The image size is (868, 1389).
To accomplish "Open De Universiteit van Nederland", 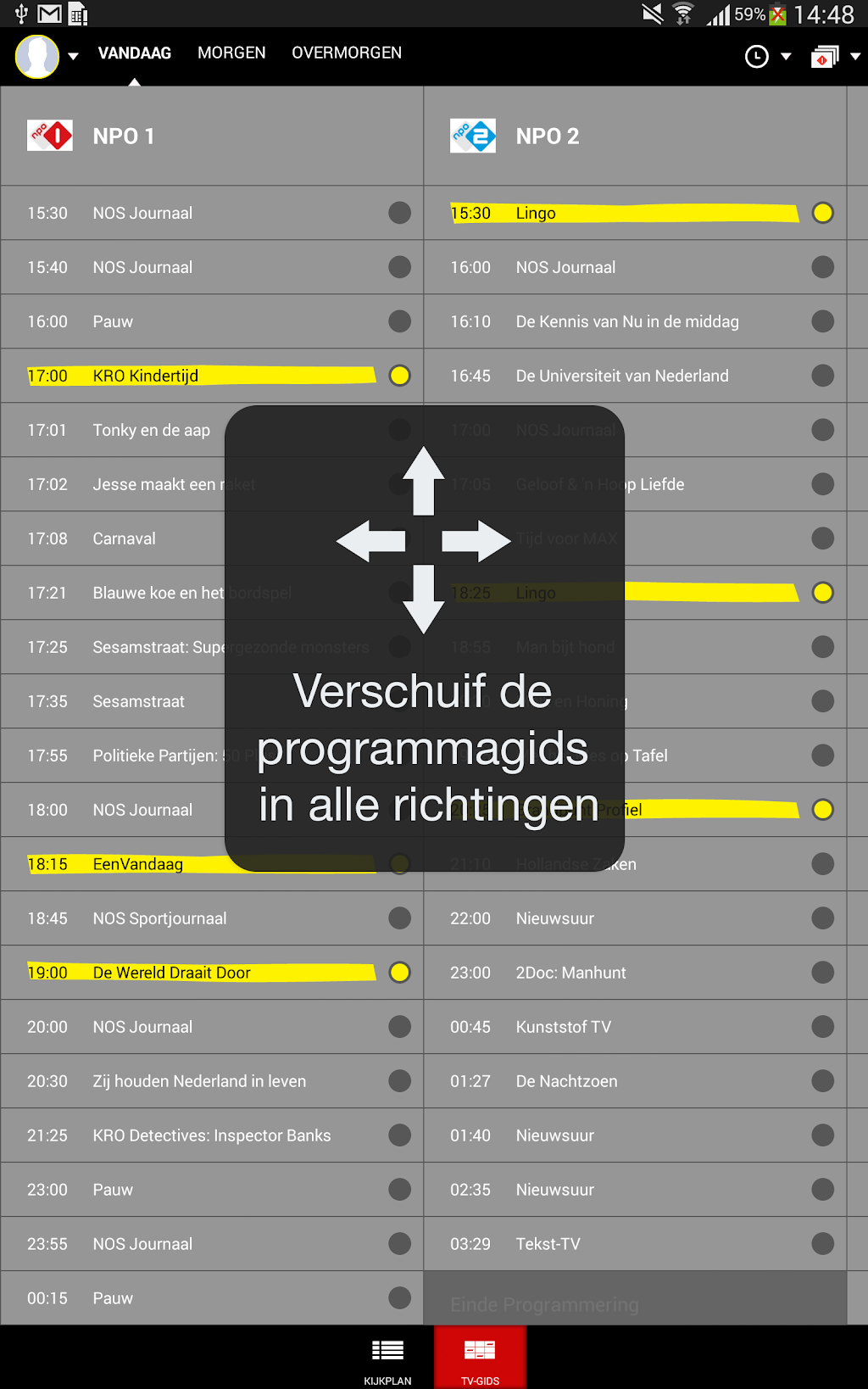I will pyautogui.click(x=622, y=376).
